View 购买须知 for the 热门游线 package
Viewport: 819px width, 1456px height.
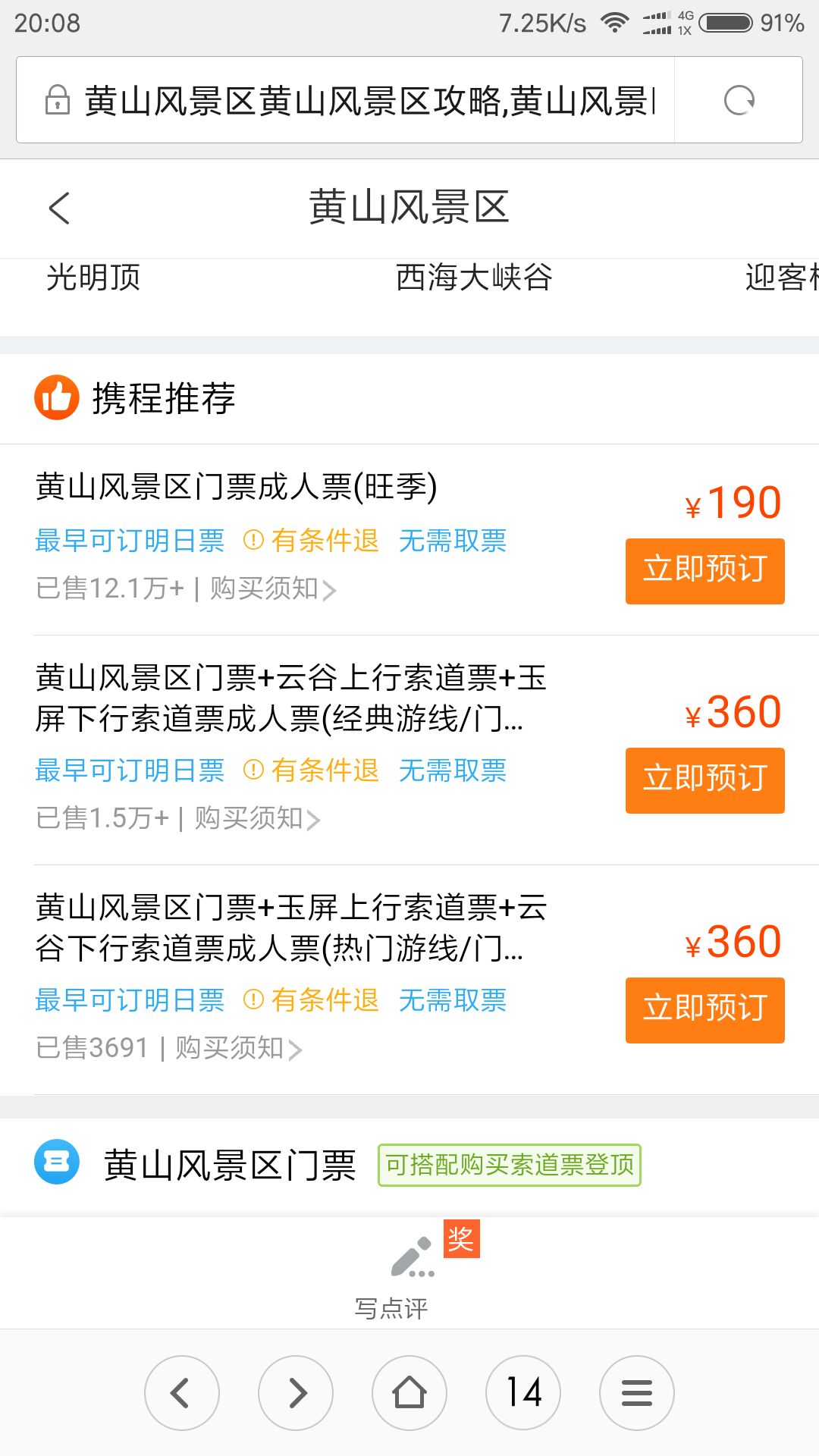coord(239,1048)
